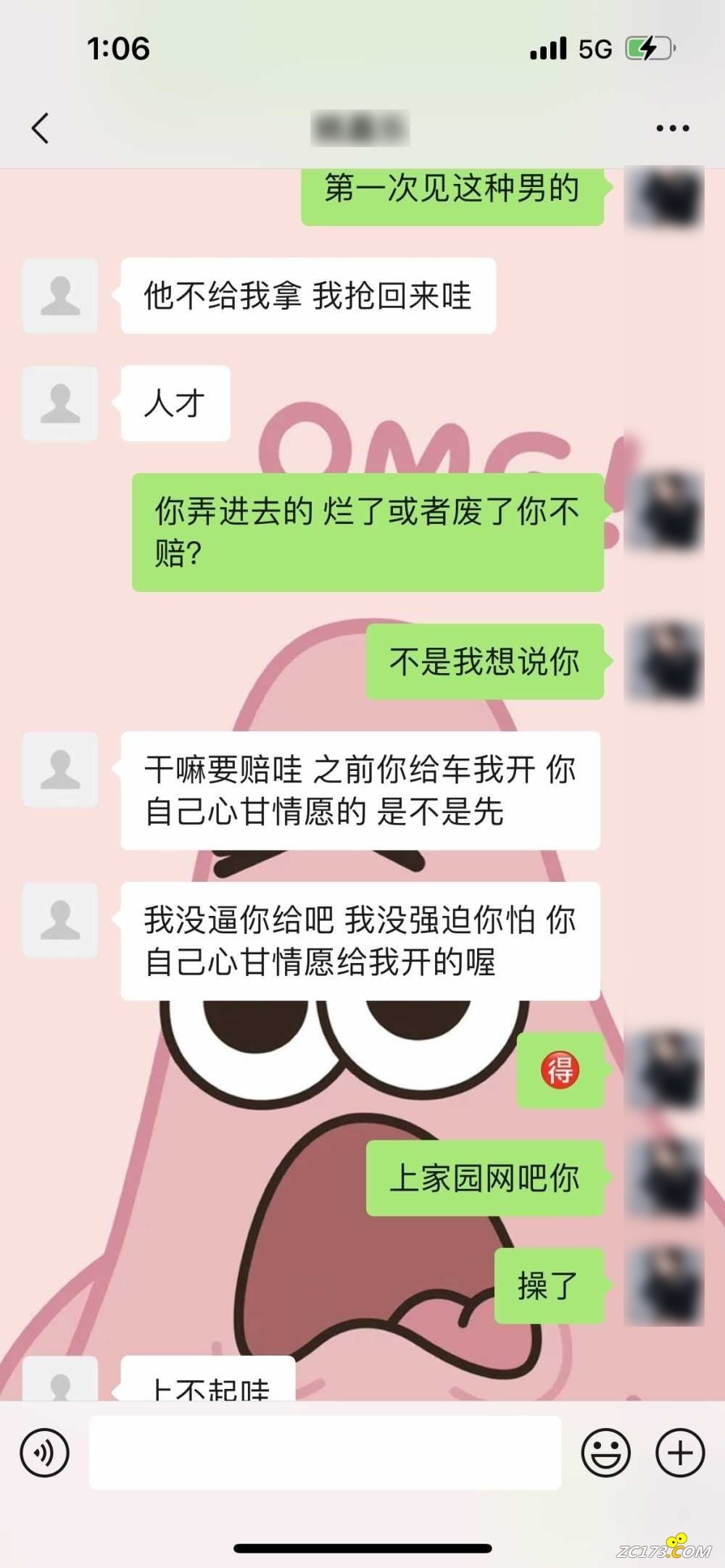Open the chat info overflow menu
This screenshot has height=1568, width=725.
672,128
